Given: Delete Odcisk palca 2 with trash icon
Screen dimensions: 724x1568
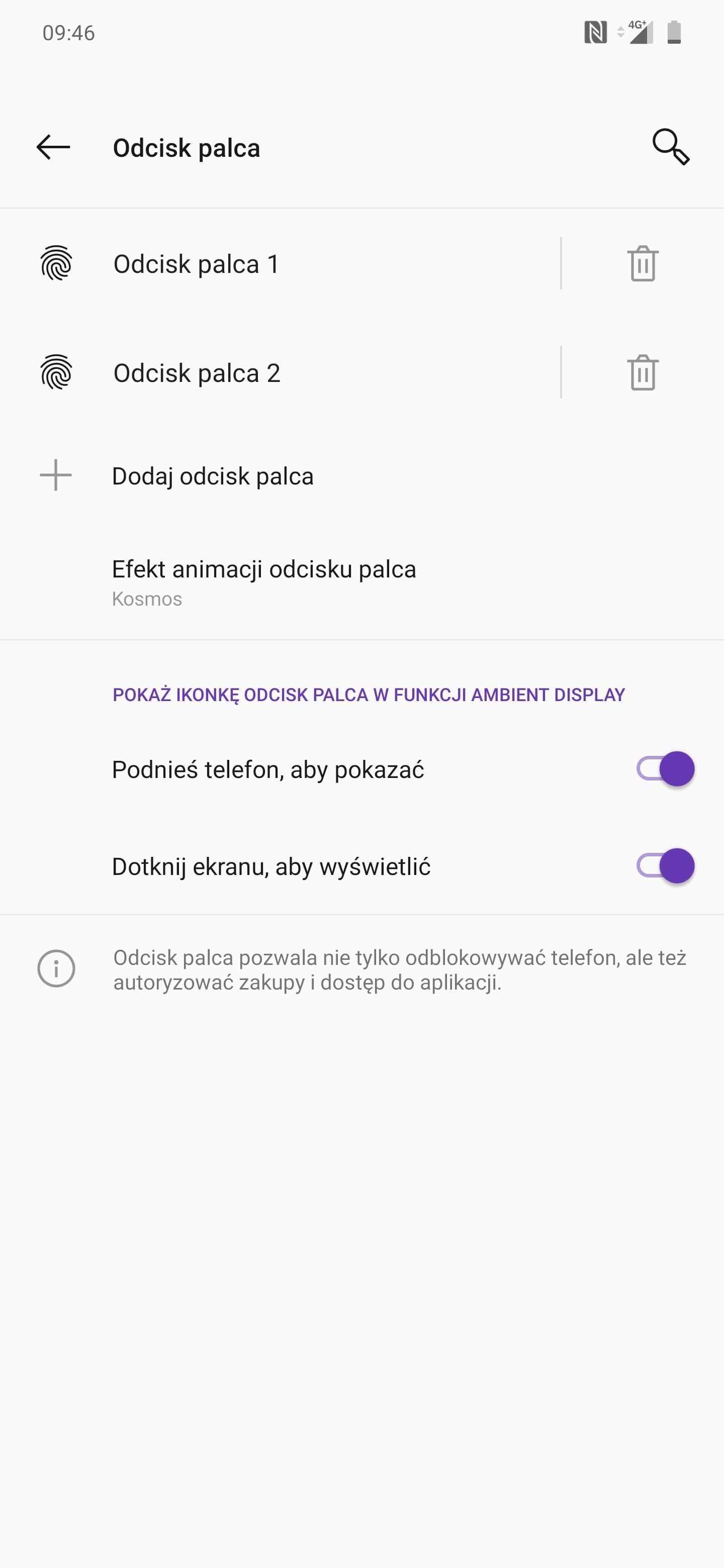Looking at the screenshot, I should [x=643, y=372].
